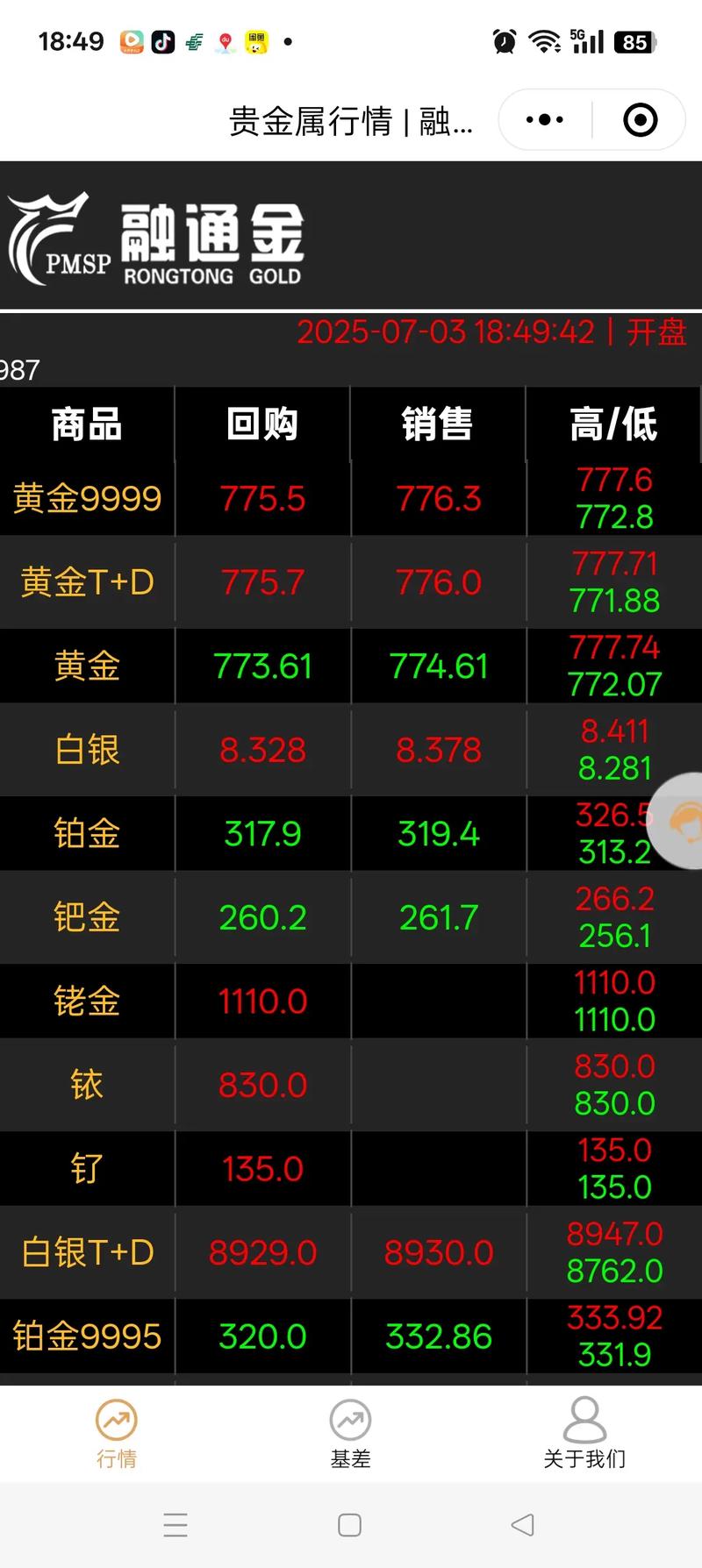Open the floating customer service icon

pos(682,823)
